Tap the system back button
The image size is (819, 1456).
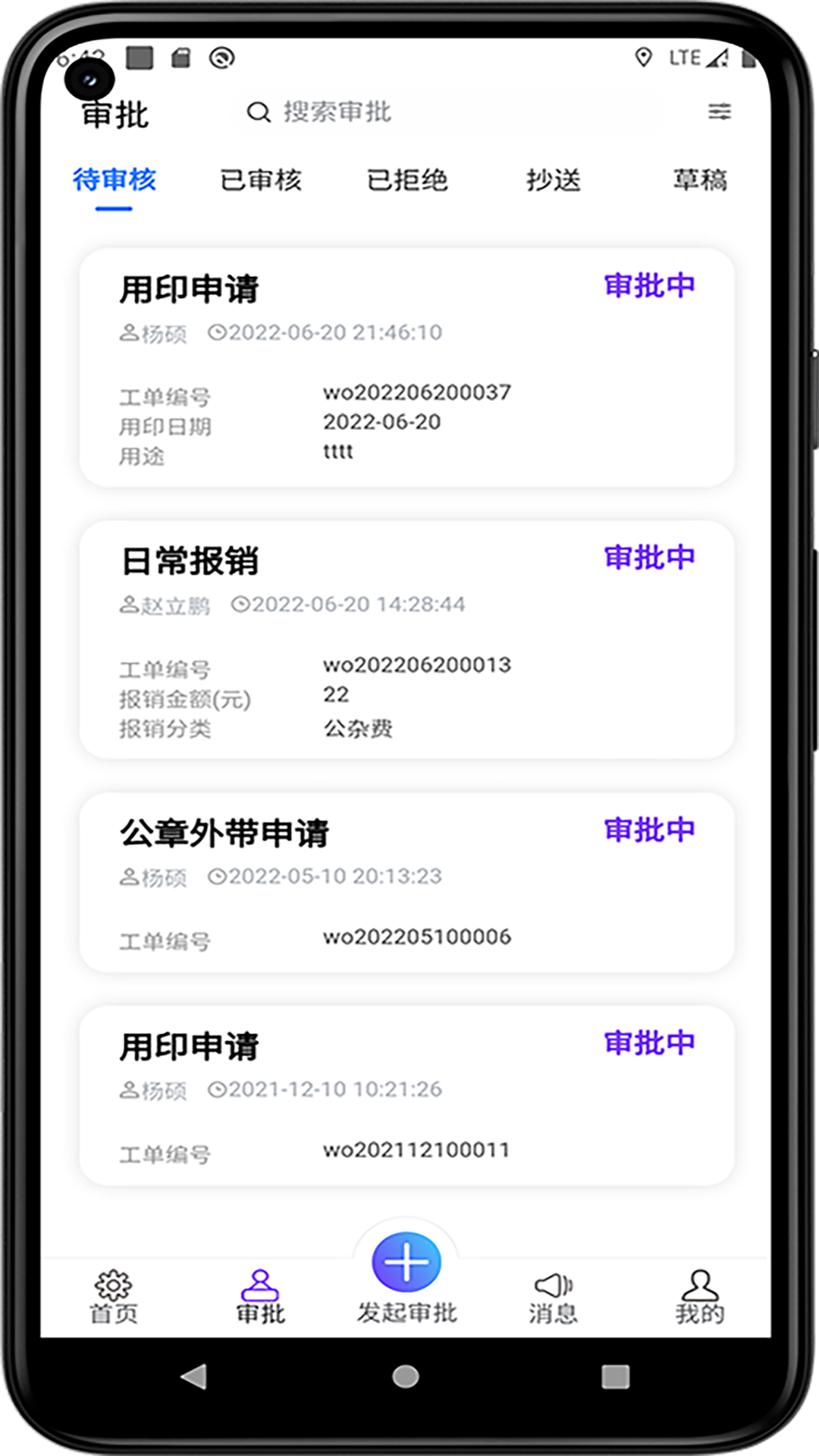[194, 1376]
